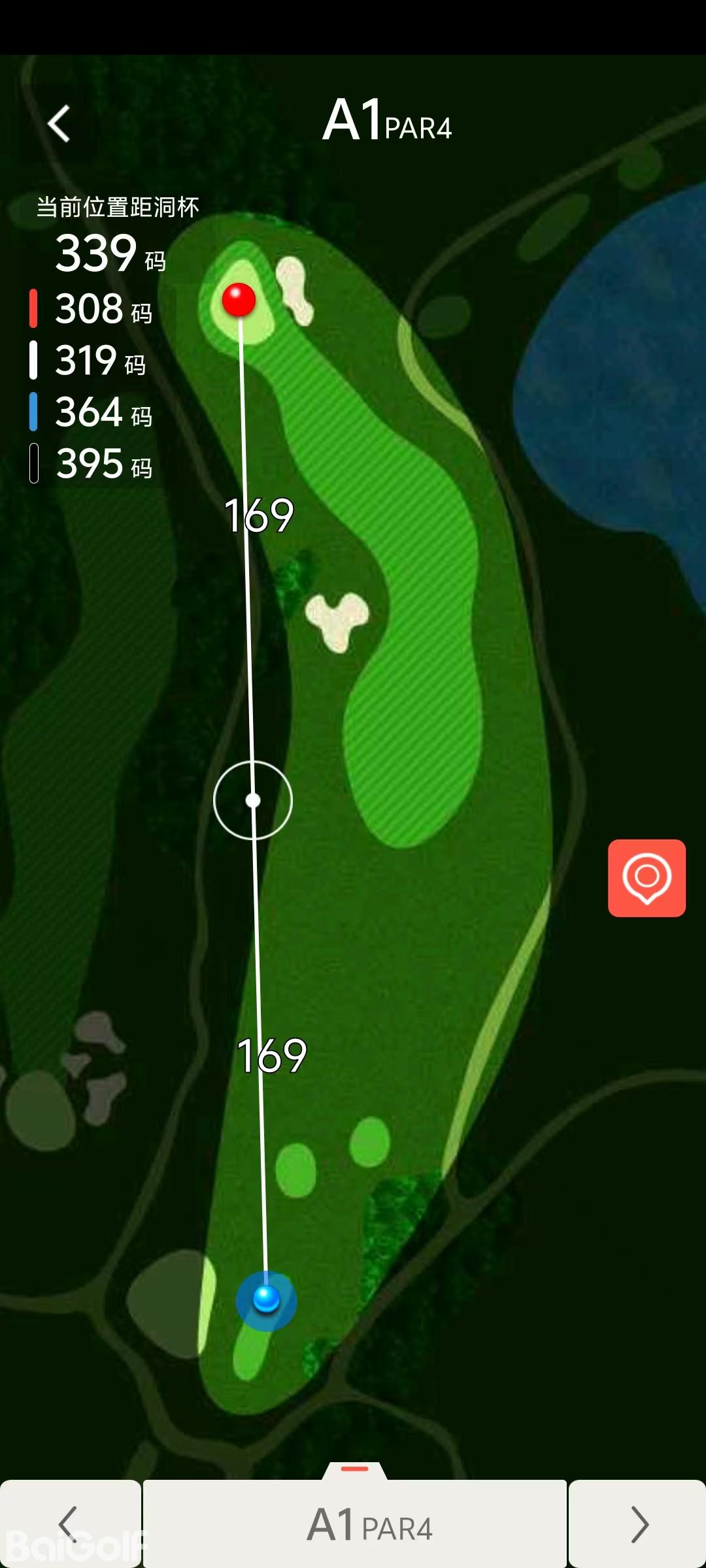Go back using the top-left arrow

pos(59,123)
